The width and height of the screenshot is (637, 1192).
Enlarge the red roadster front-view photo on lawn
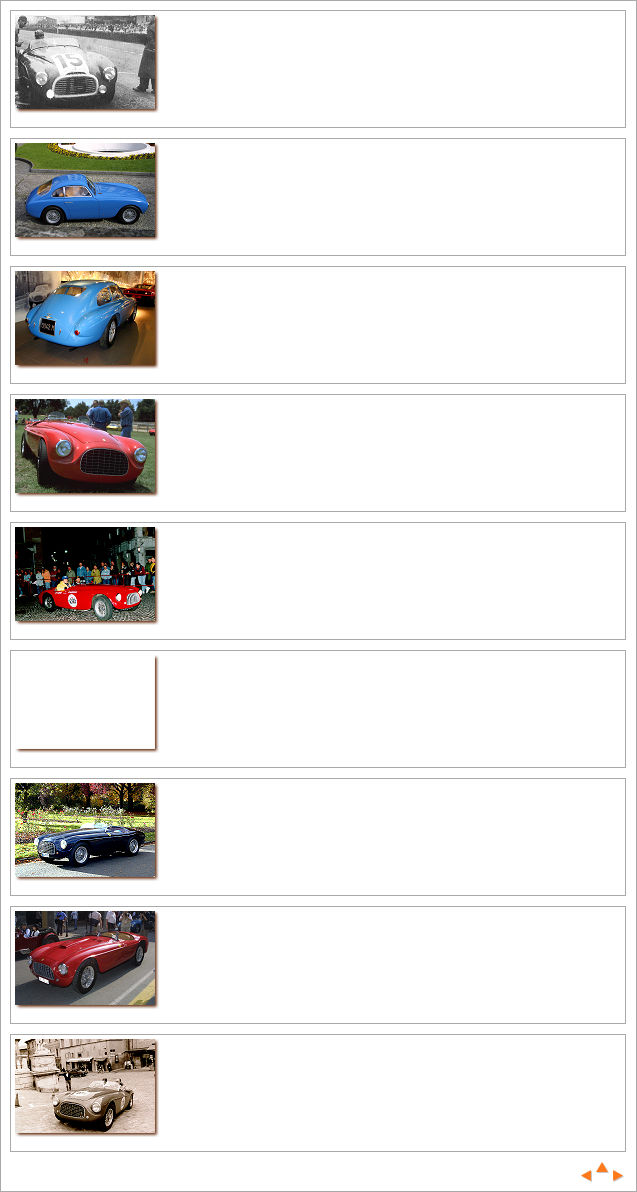coord(85,446)
